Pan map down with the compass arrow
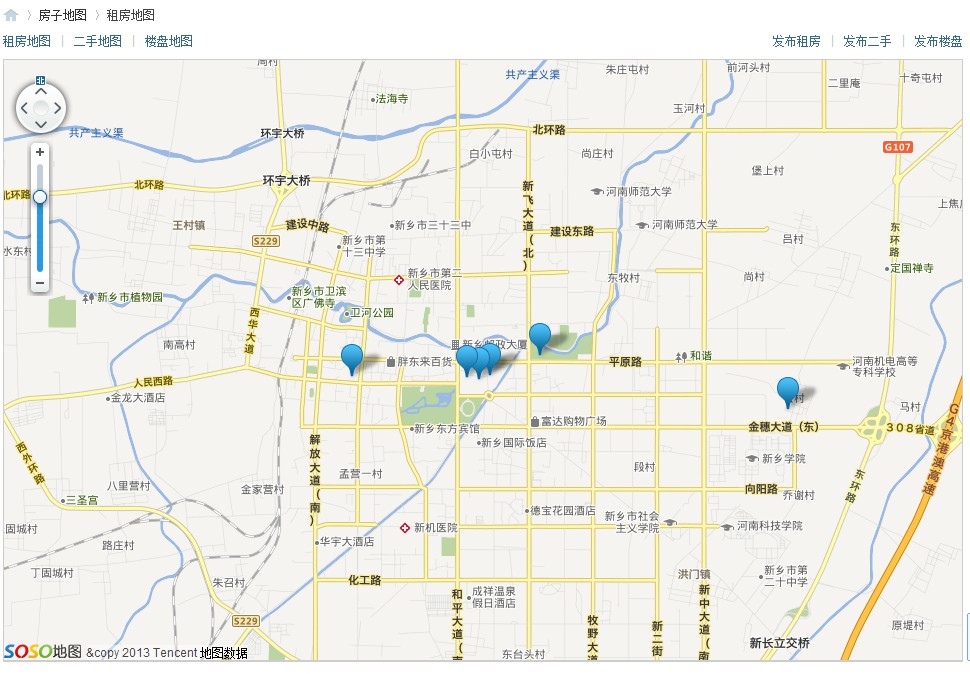The height and width of the screenshot is (674, 970). 40,125
